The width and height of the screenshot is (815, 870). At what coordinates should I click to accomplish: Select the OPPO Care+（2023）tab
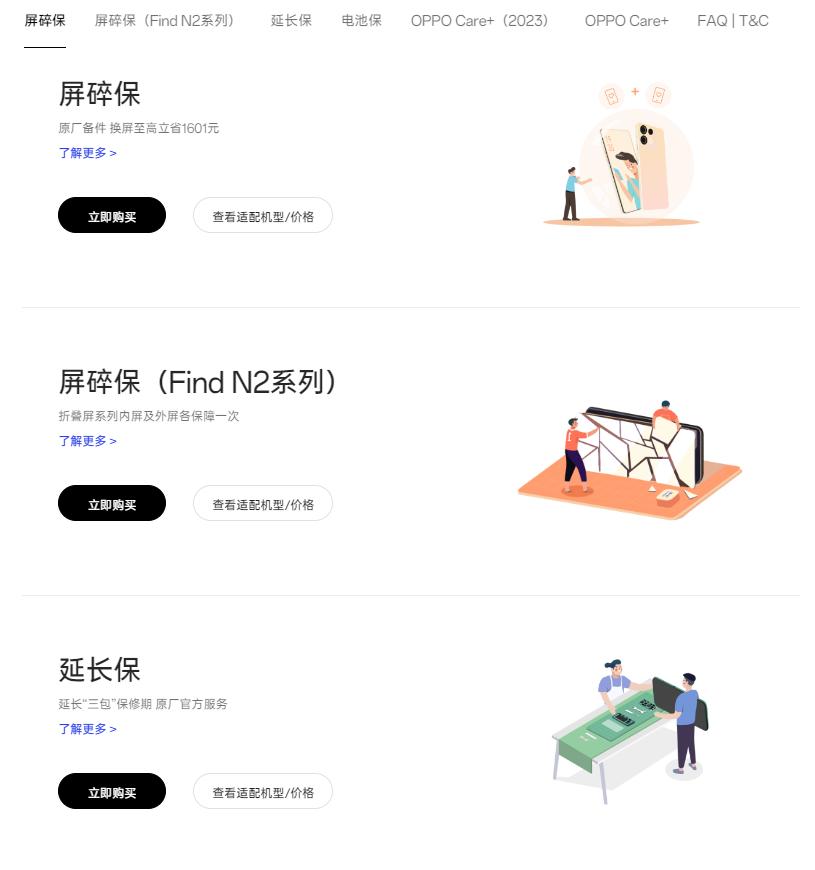tap(479, 20)
